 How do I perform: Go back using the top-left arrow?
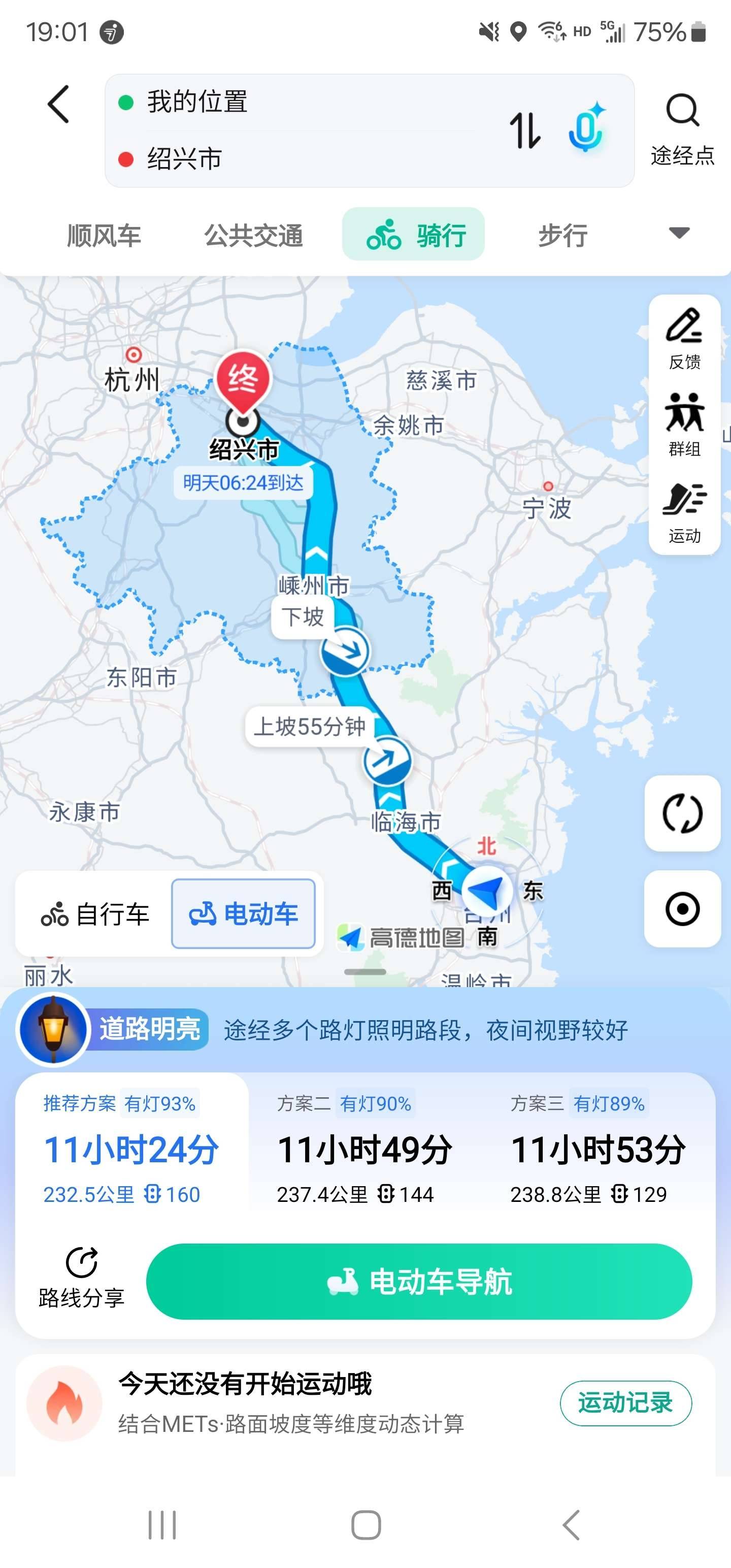tap(58, 104)
